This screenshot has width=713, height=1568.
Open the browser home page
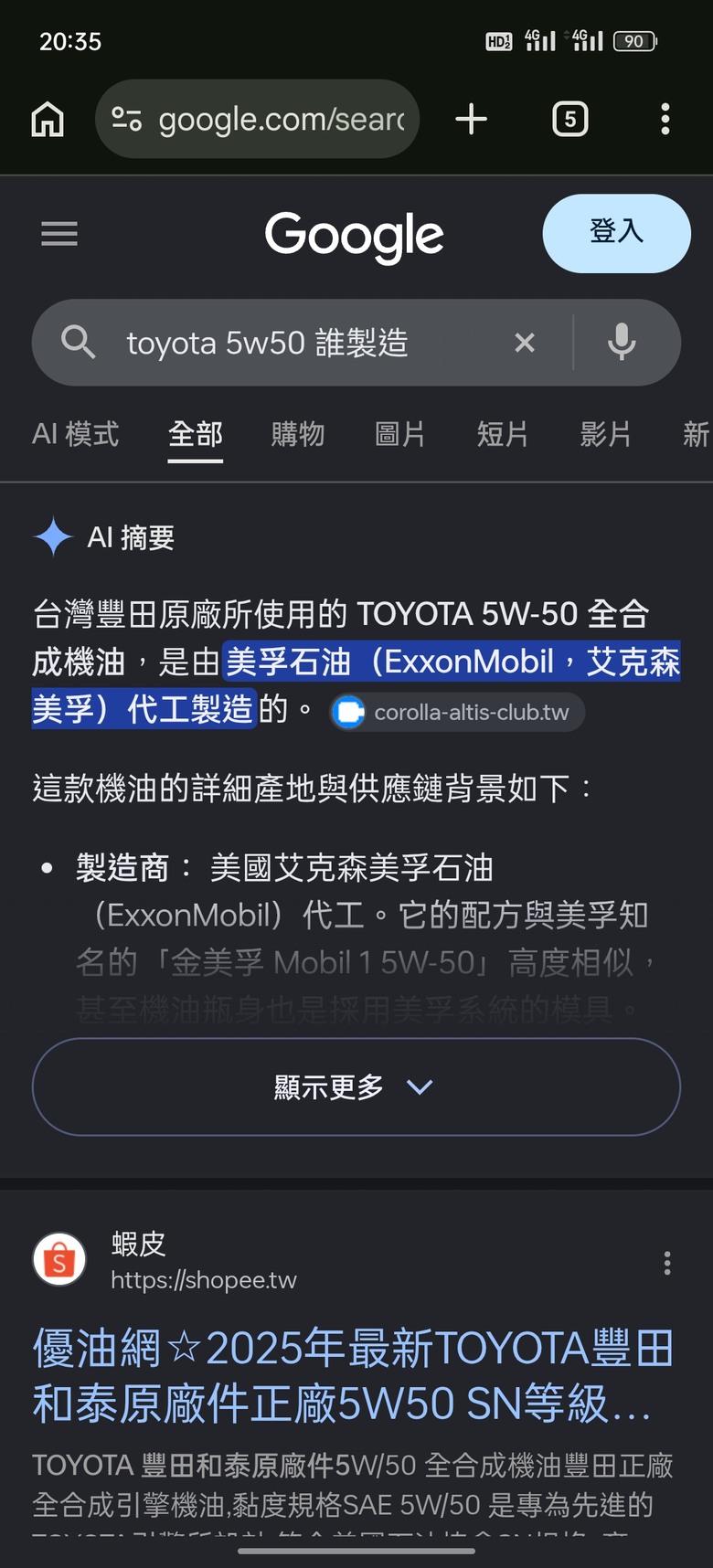pos(48,119)
